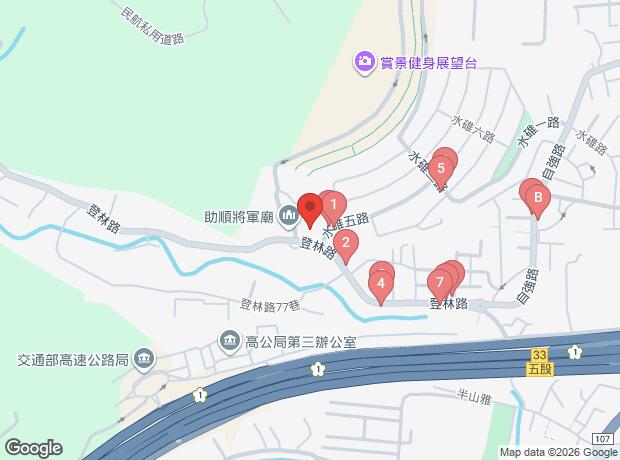Viewport: 620px width, 460px height.
Task: Open the 賞景健身展望台 place icon
Action: pyautogui.click(x=363, y=62)
